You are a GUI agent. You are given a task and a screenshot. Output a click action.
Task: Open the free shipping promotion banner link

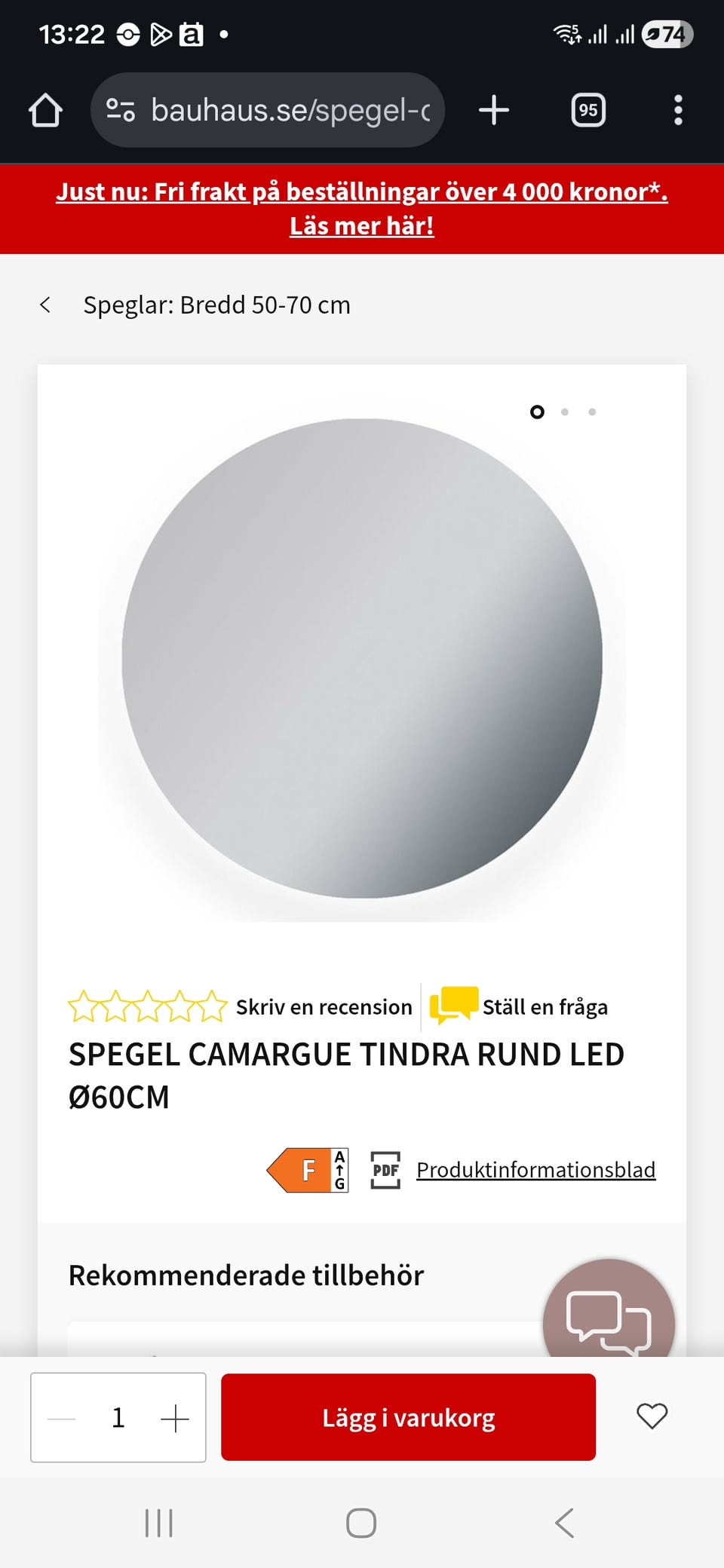(x=362, y=209)
